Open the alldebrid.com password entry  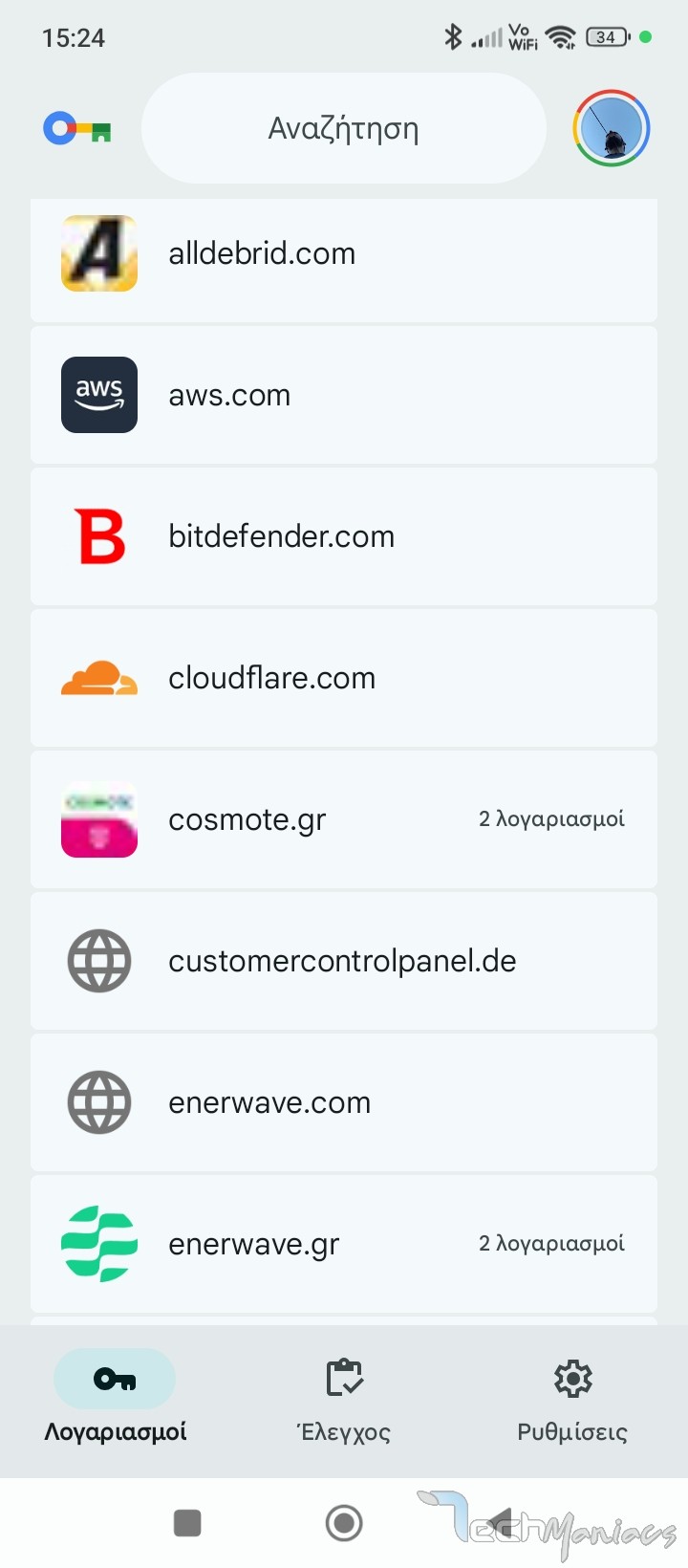point(343,254)
